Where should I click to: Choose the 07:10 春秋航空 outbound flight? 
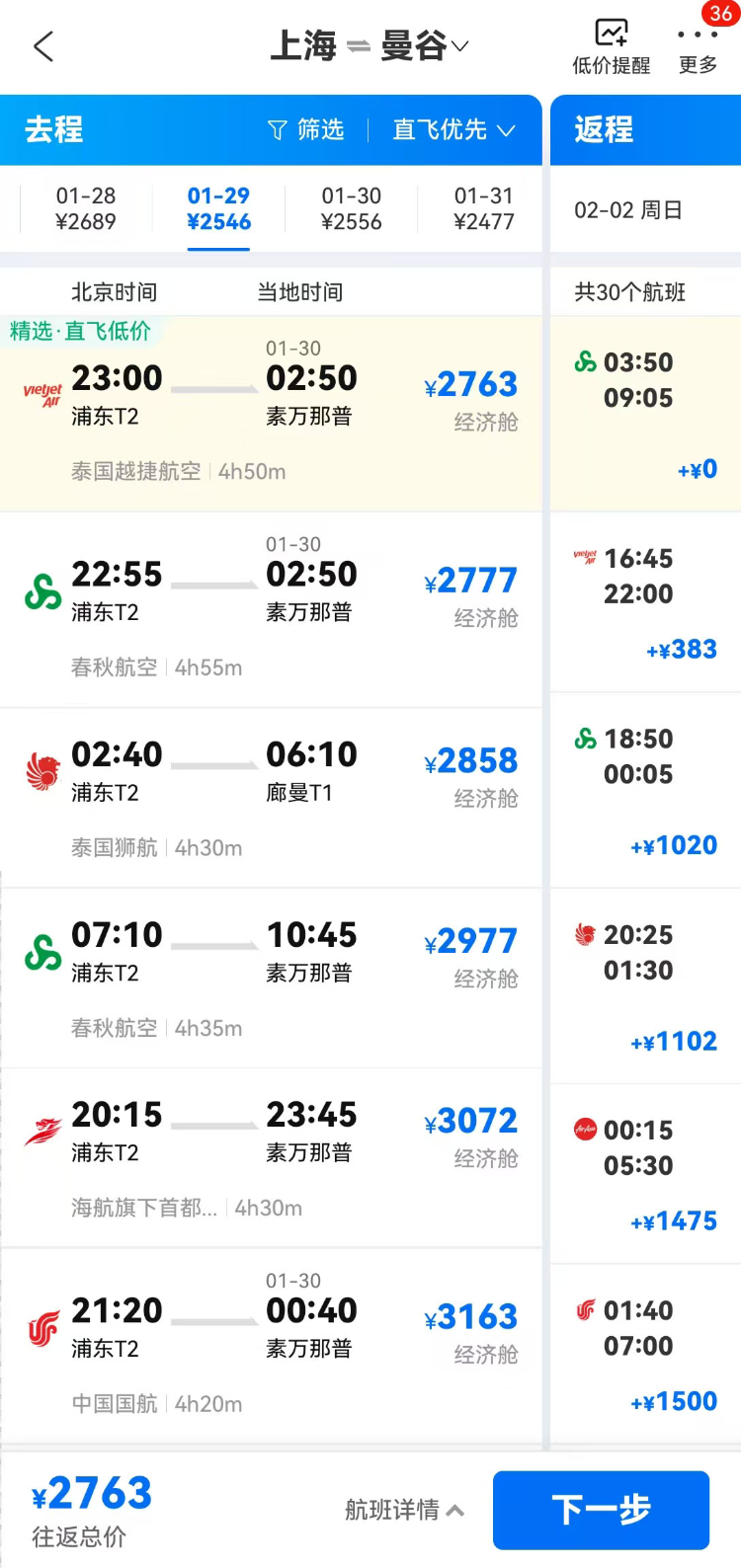click(271, 979)
